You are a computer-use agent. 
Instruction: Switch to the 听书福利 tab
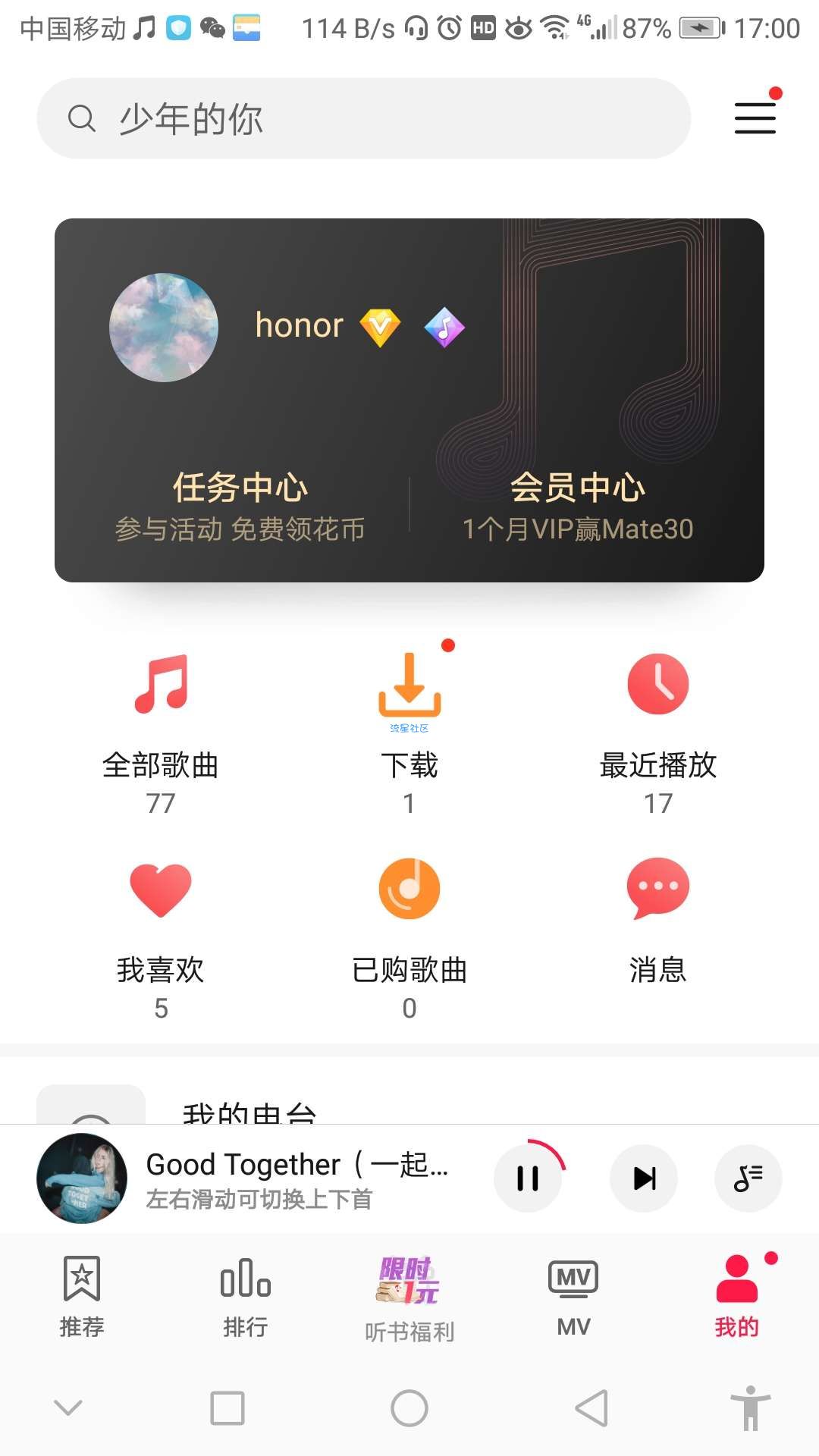[409, 1299]
